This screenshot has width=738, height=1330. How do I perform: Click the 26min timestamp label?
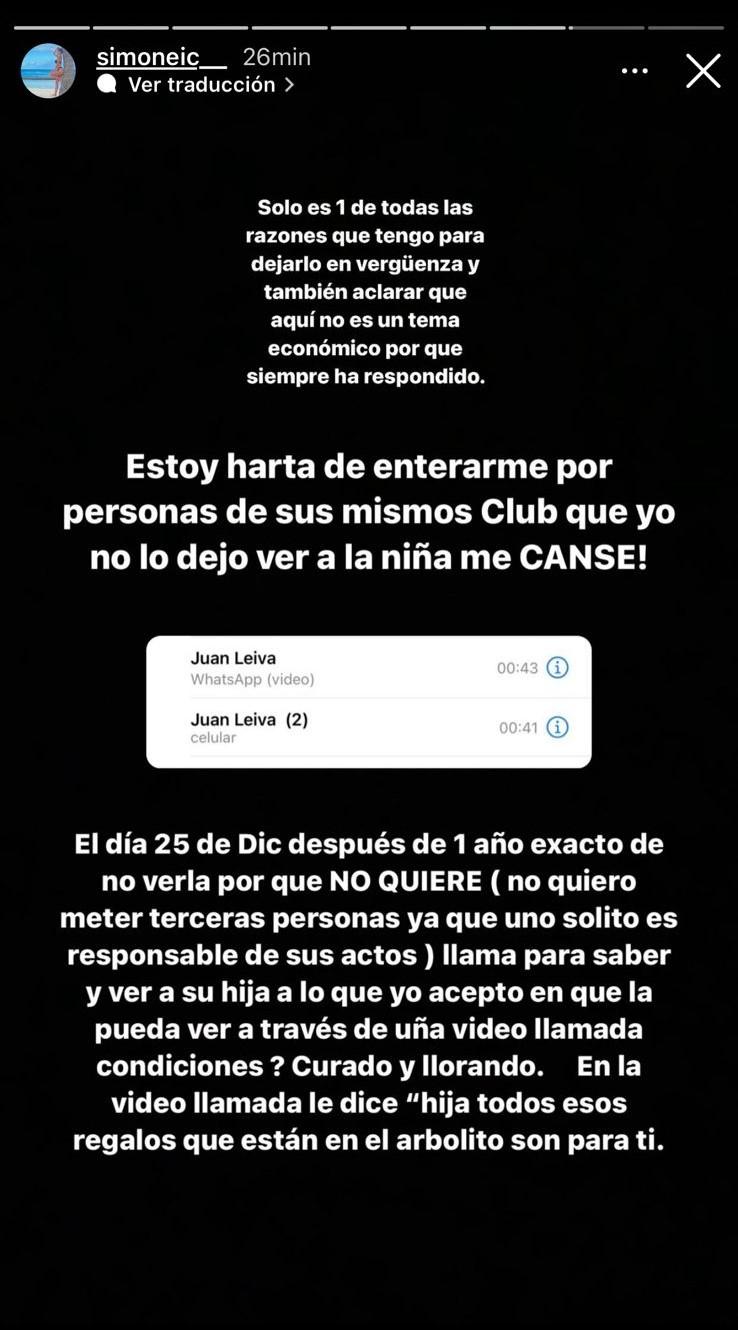pyautogui.click(x=276, y=57)
